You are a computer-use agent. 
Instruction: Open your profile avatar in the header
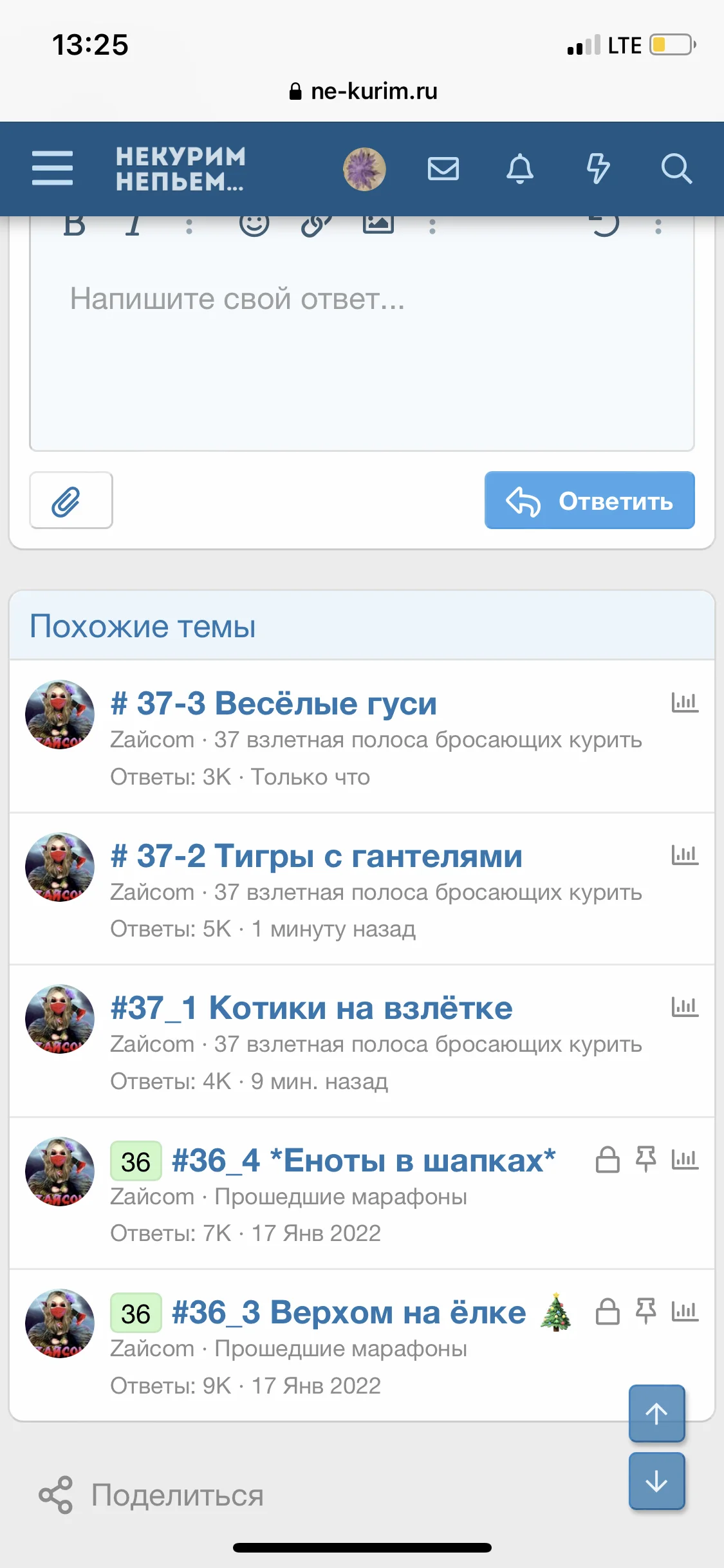point(364,169)
